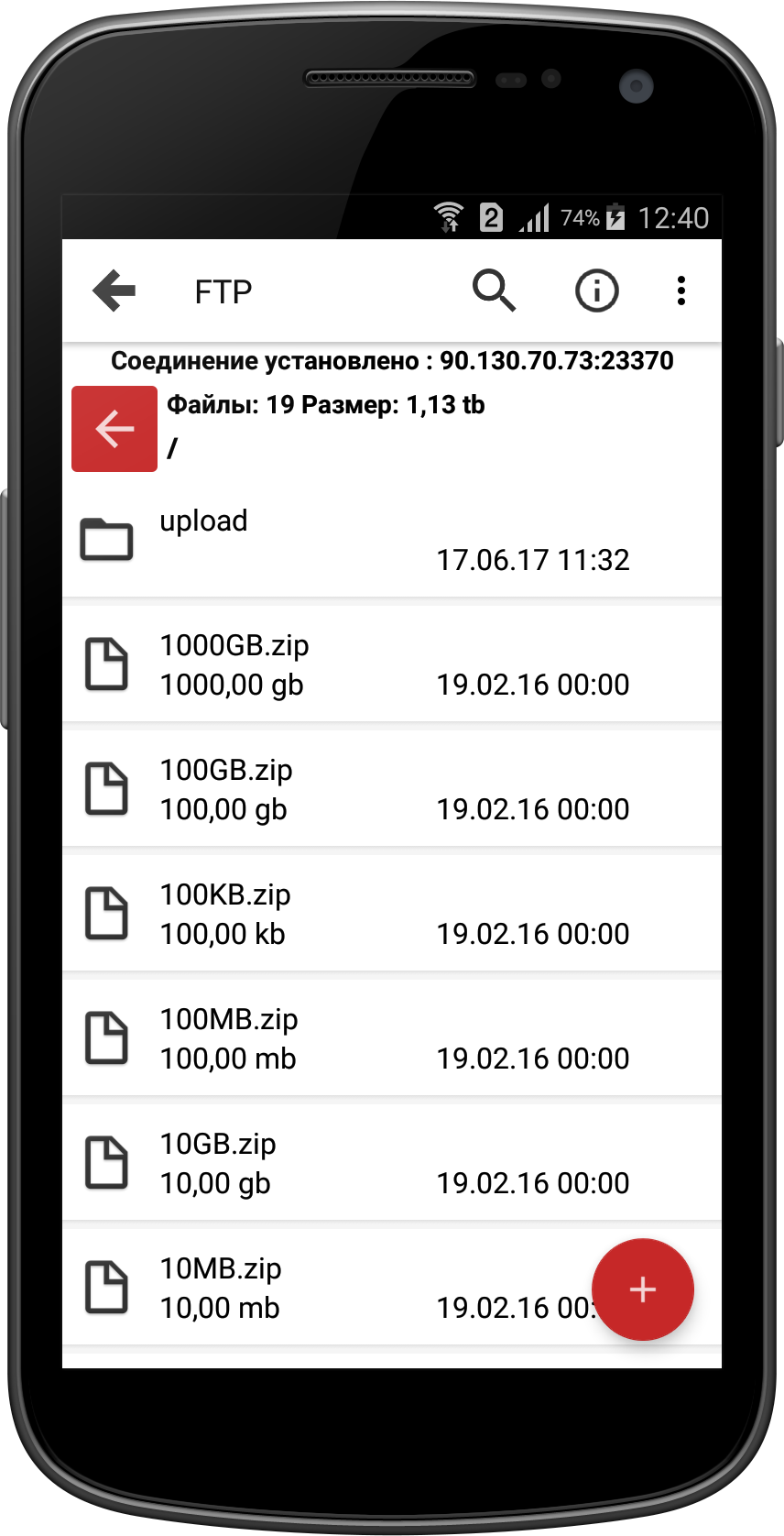Select the 100GB.zip file

tap(392, 789)
